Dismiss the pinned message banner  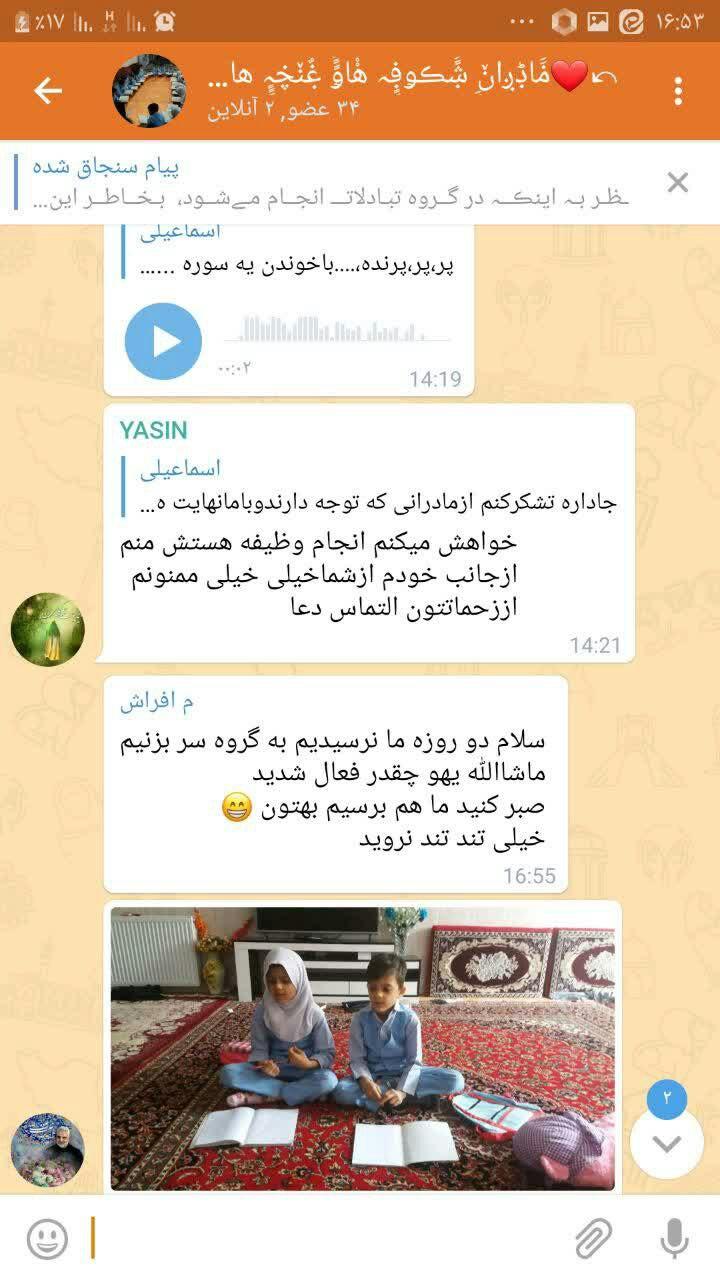pos(677,182)
